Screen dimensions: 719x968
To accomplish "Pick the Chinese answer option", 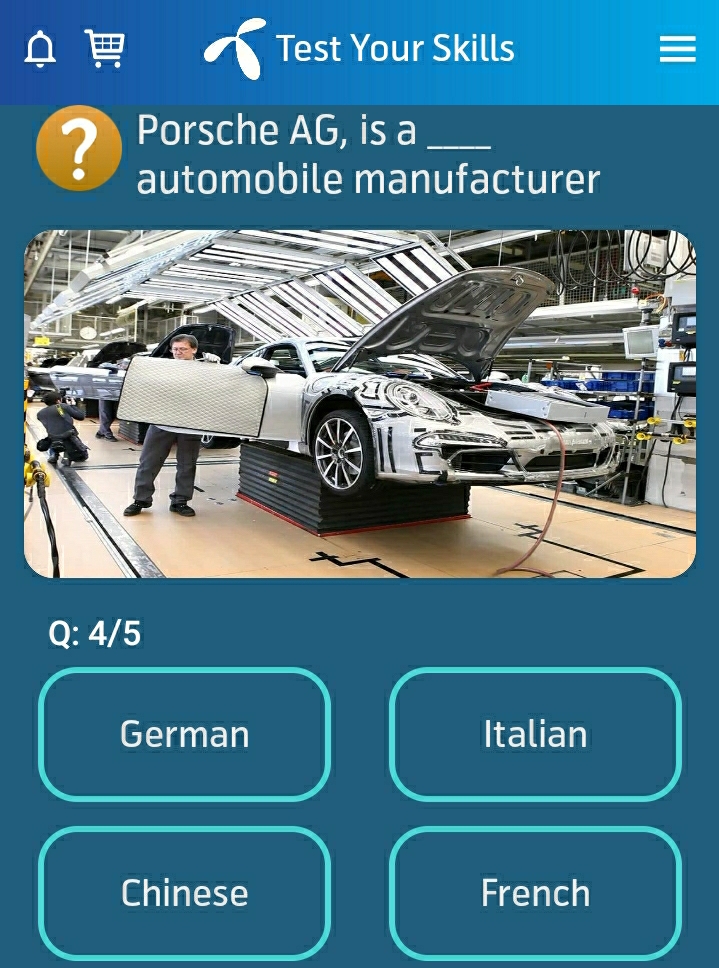I will [185, 893].
